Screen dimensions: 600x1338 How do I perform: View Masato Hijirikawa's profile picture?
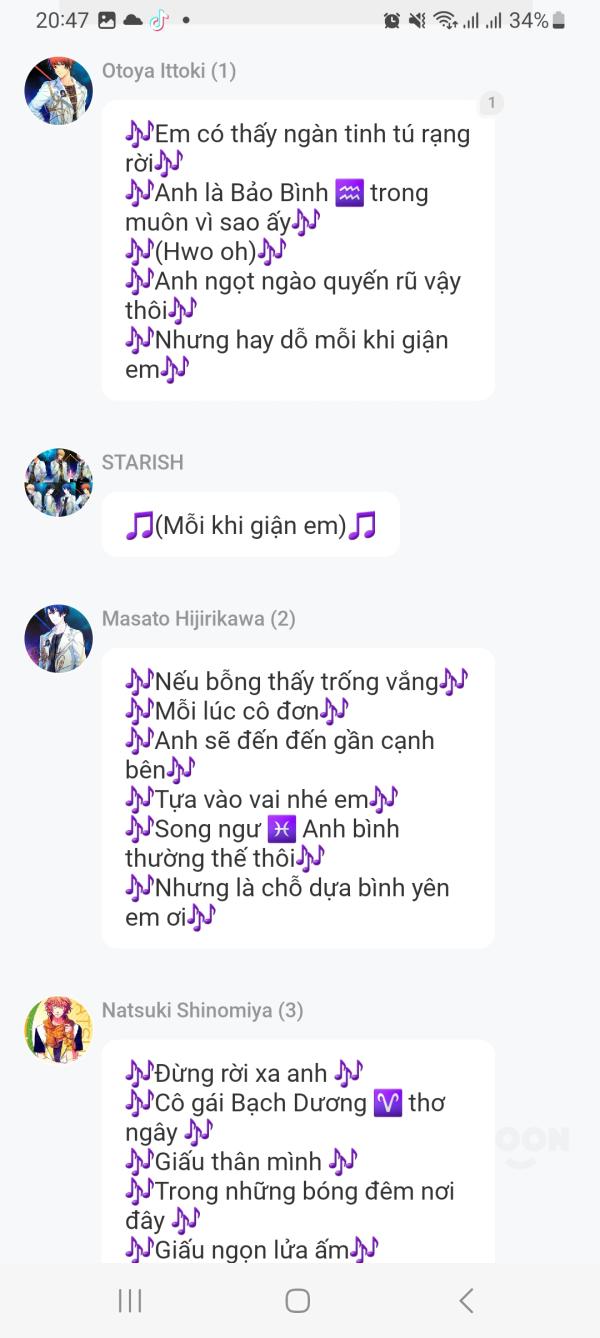click(58, 638)
